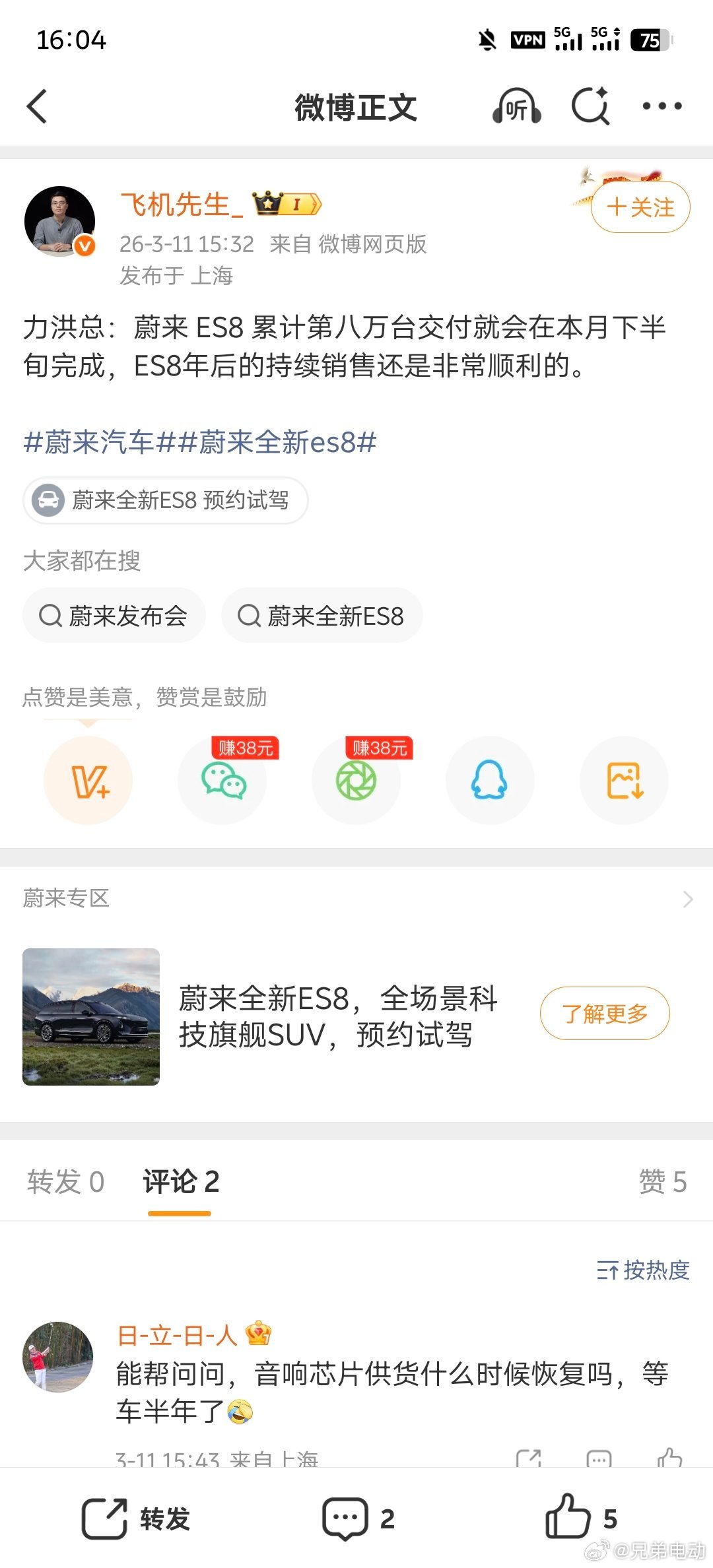The image size is (713, 1568).
Task: Click the 了解更多 button
Action: (x=604, y=1014)
